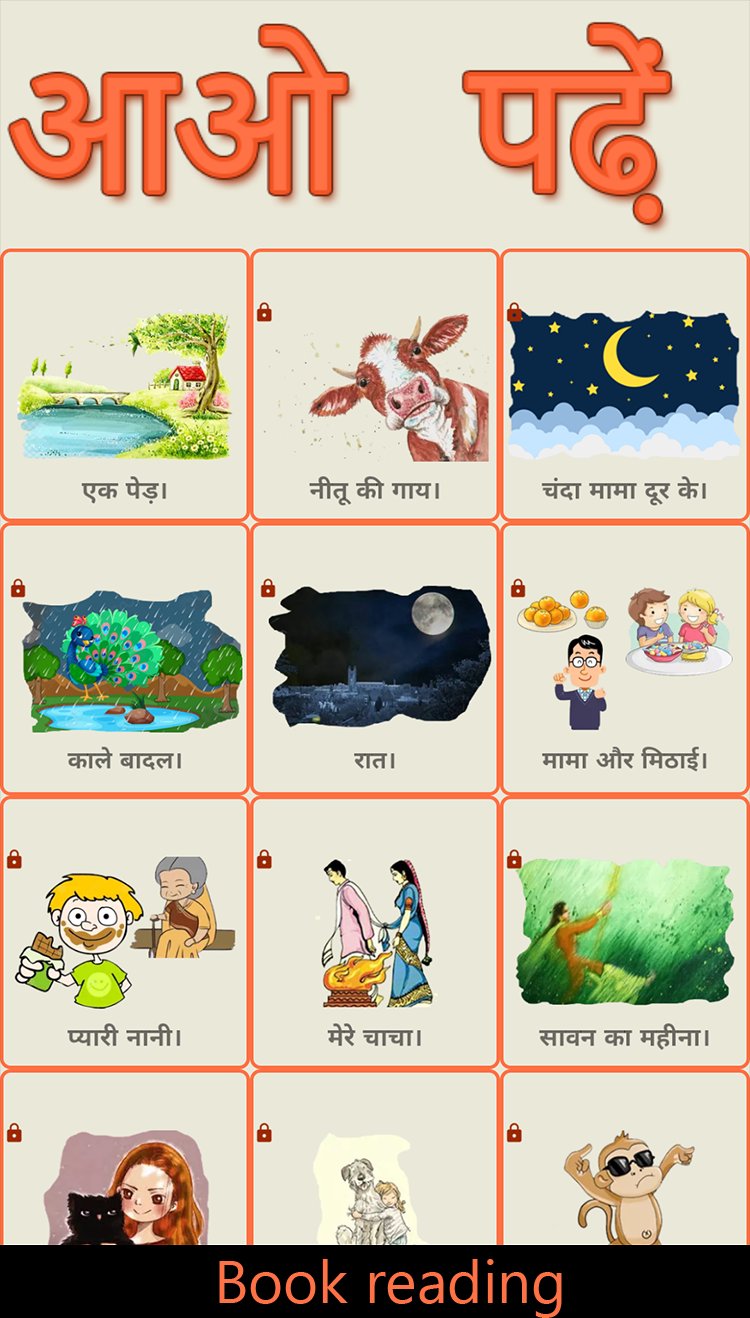The height and width of the screenshot is (1318, 750).
Task: Open the story tile with girl and black cat
Action: (124, 1158)
